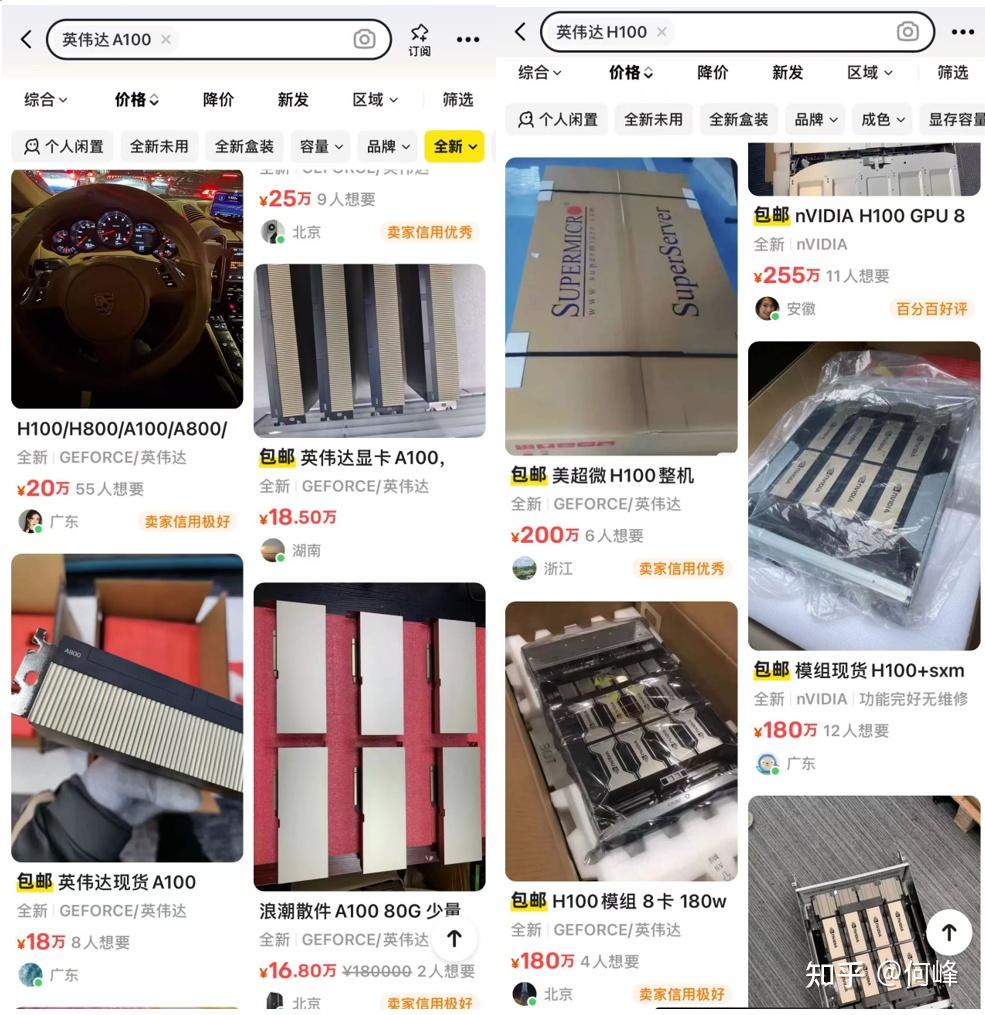The width and height of the screenshot is (985, 1015).
Task: Tap the back arrow beside the H100 search
Action: [519, 31]
